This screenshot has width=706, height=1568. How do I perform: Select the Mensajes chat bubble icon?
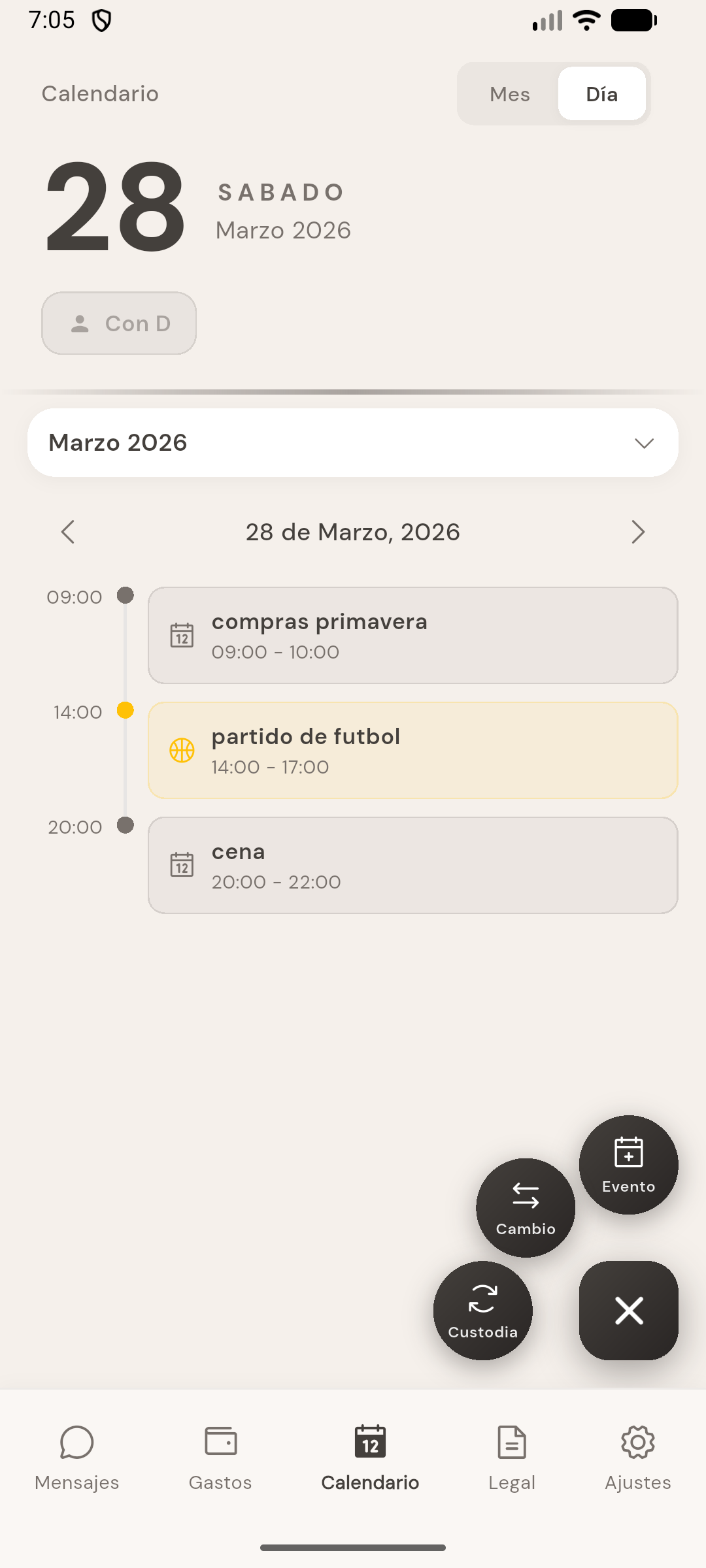pos(76,1442)
